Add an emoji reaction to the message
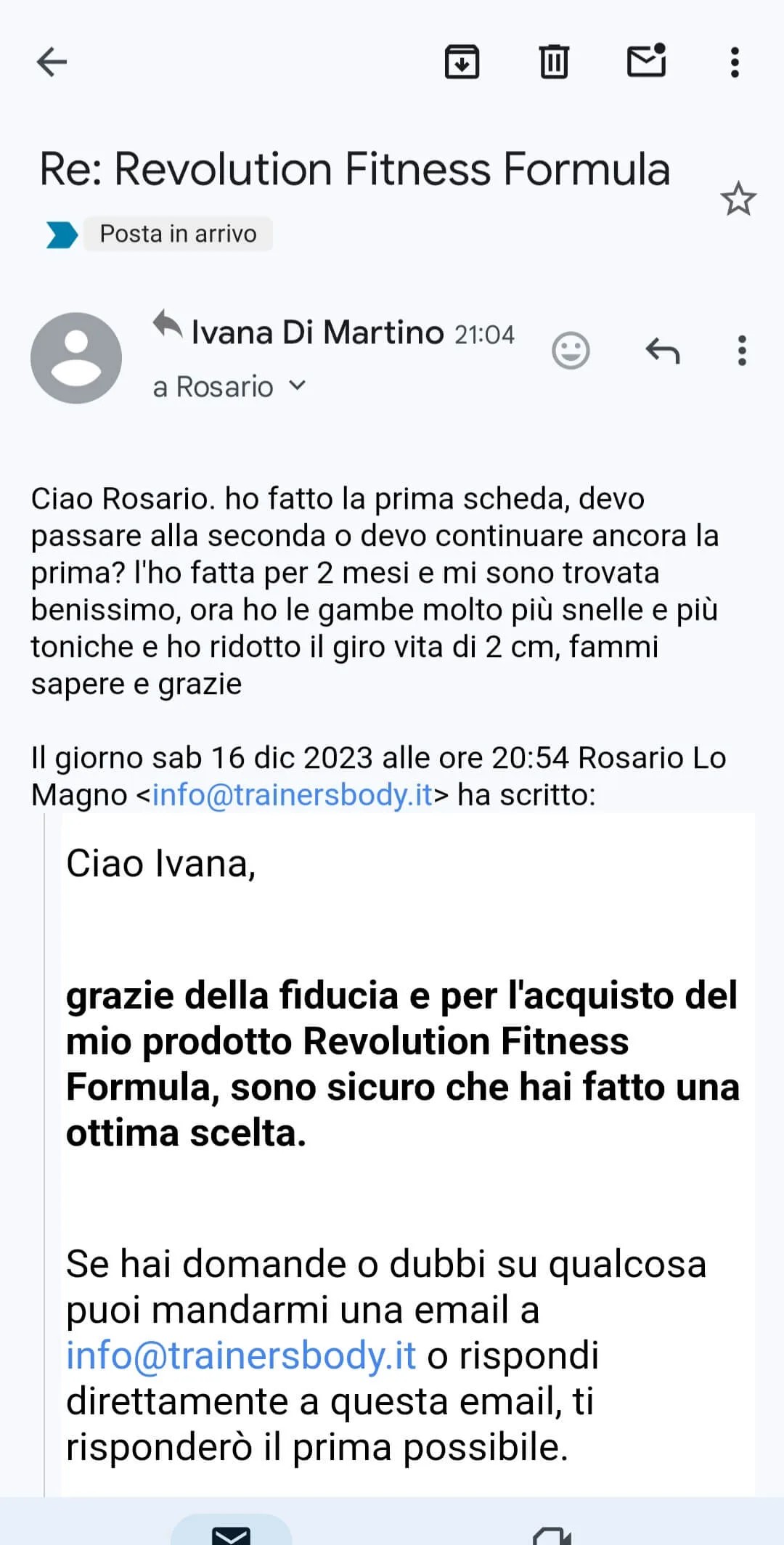This screenshot has height=1545, width=784. 571,351
